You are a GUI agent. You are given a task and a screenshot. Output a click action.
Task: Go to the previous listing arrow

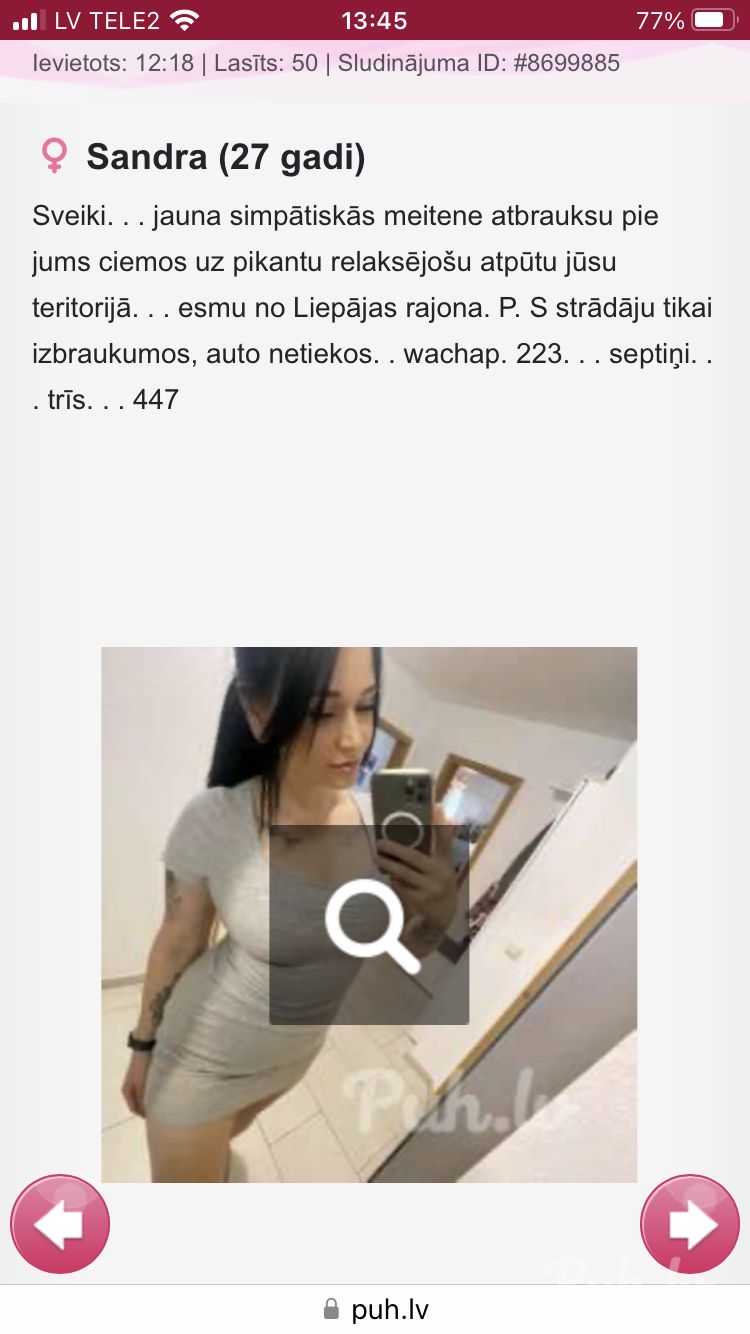(60, 1224)
